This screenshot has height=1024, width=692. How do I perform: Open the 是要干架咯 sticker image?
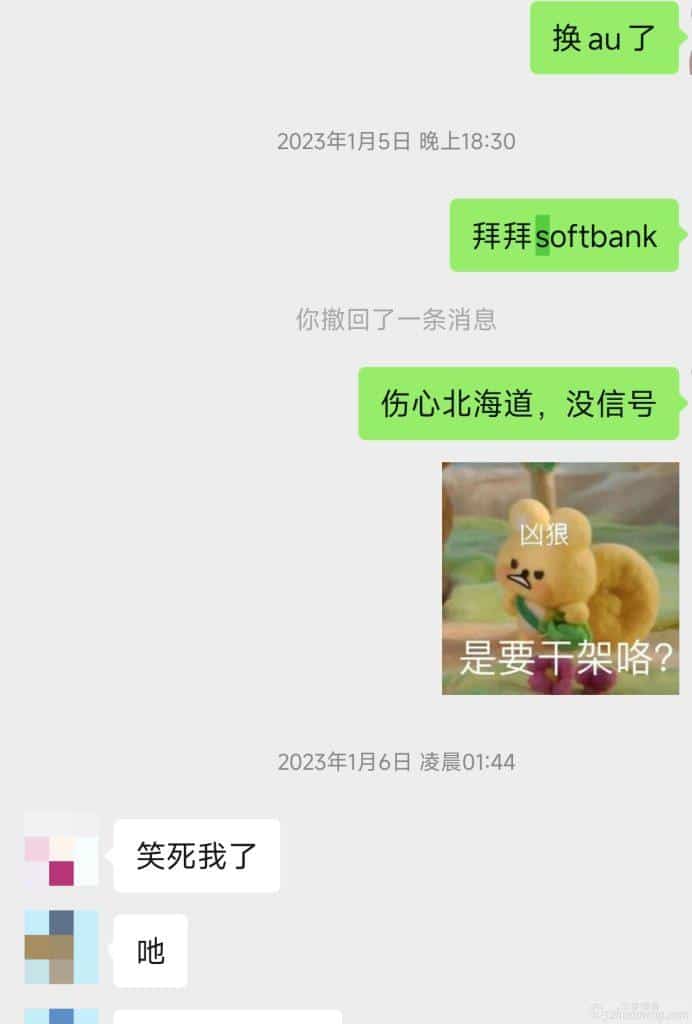click(x=560, y=578)
